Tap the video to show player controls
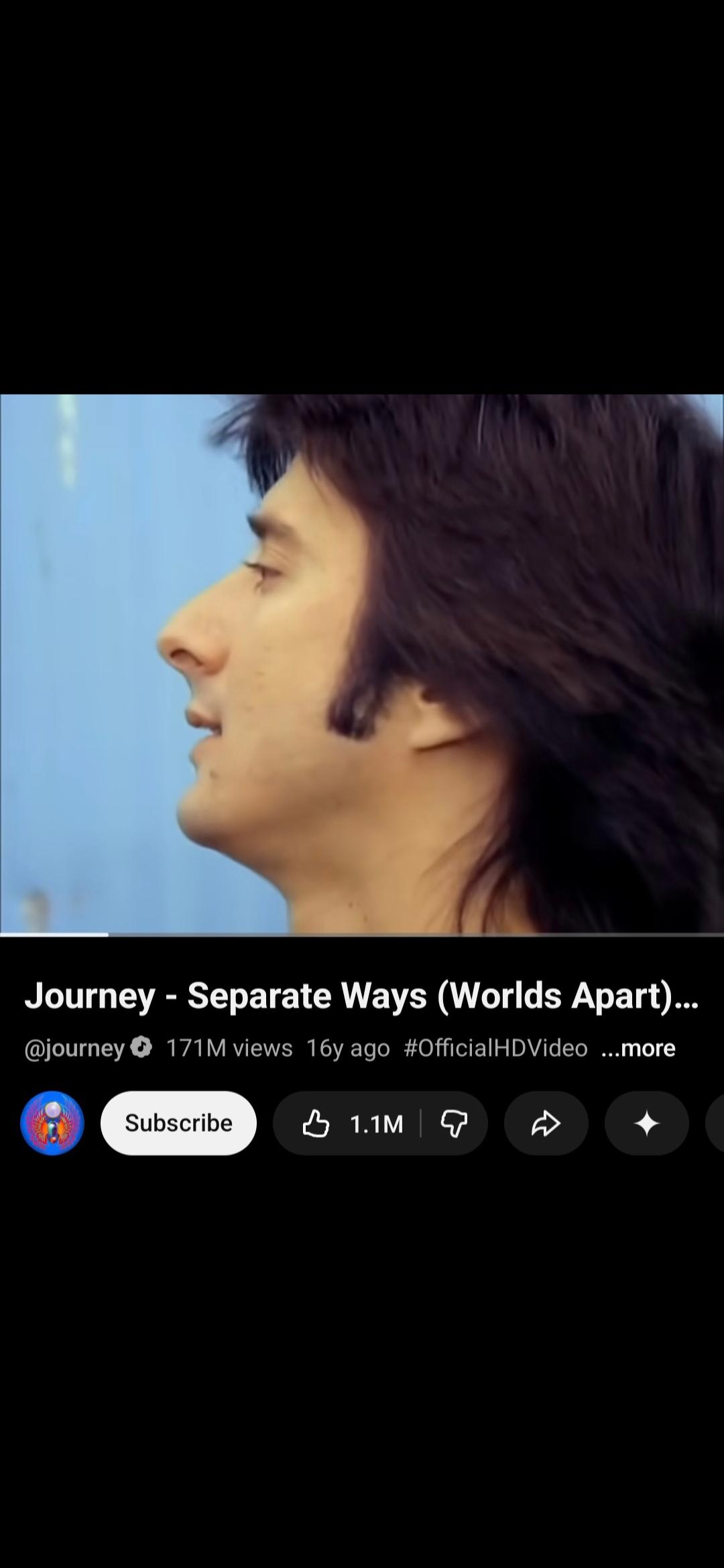The image size is (724, 1568). tap(362, 663)
